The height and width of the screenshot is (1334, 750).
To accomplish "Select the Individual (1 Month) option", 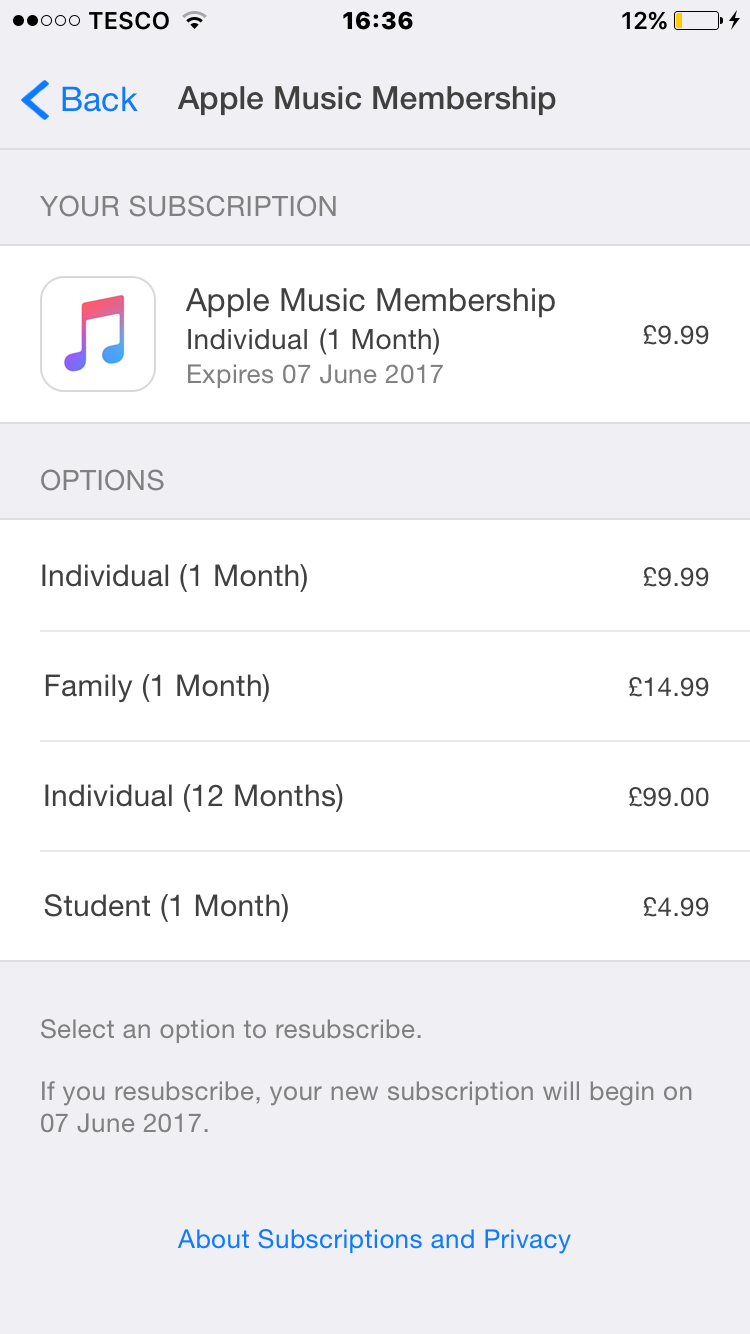I will point(374,576).
